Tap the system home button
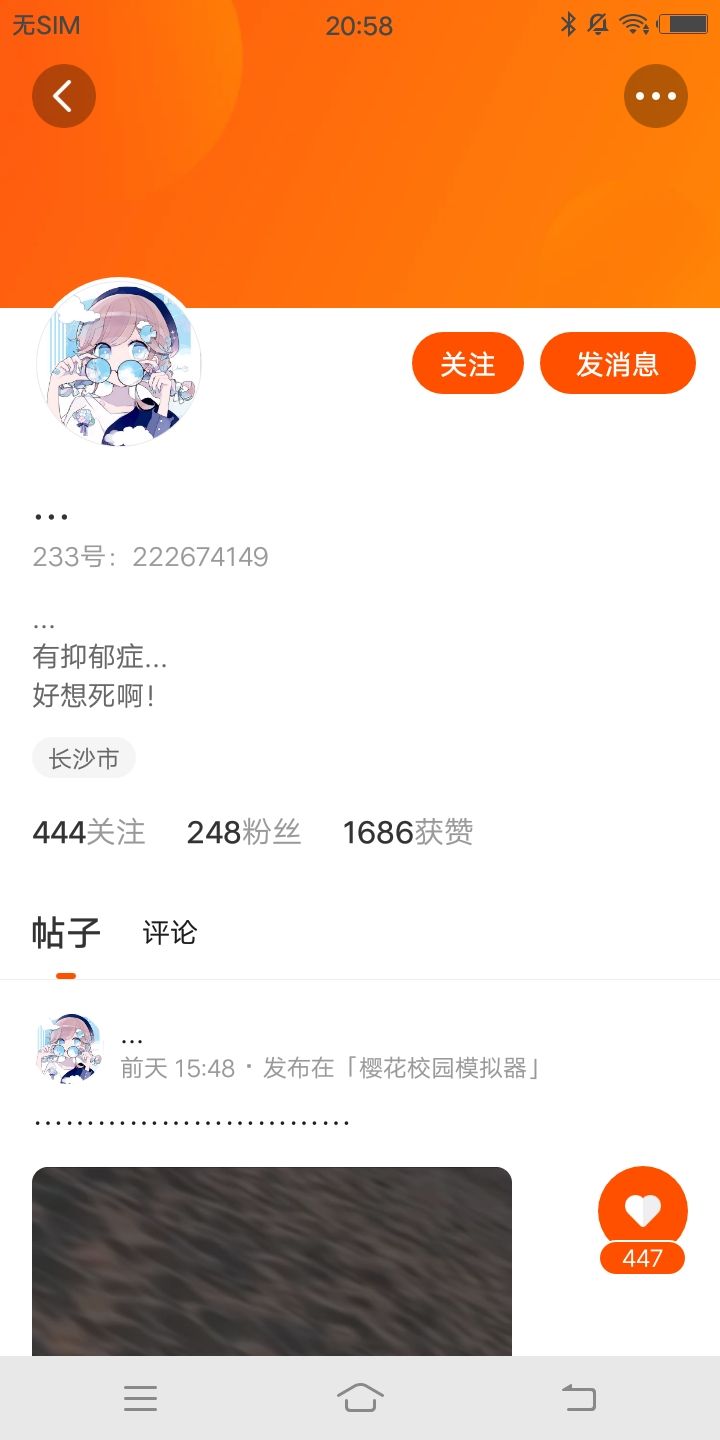 click(x=360, y=1397)
